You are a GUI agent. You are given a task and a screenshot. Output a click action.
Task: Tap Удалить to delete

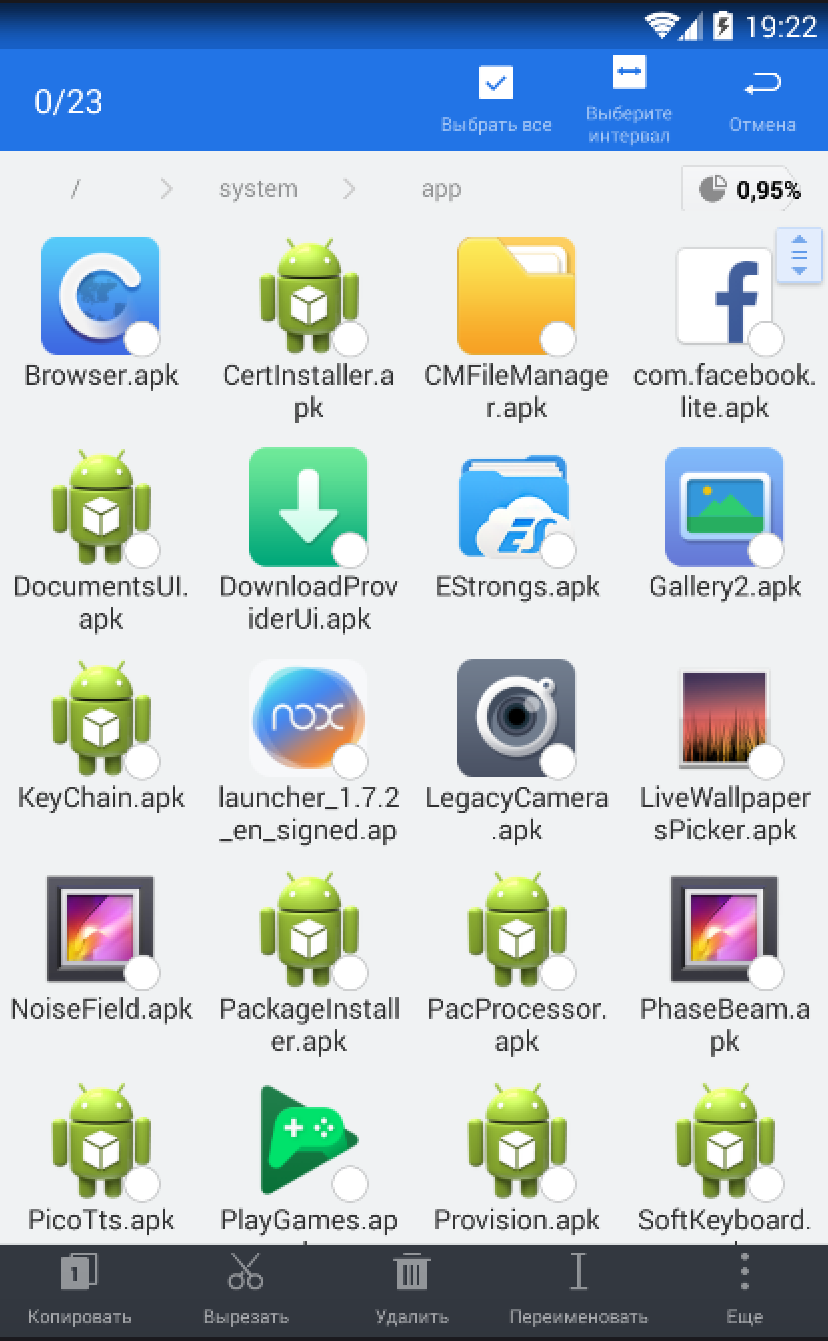pos(411,1291)
